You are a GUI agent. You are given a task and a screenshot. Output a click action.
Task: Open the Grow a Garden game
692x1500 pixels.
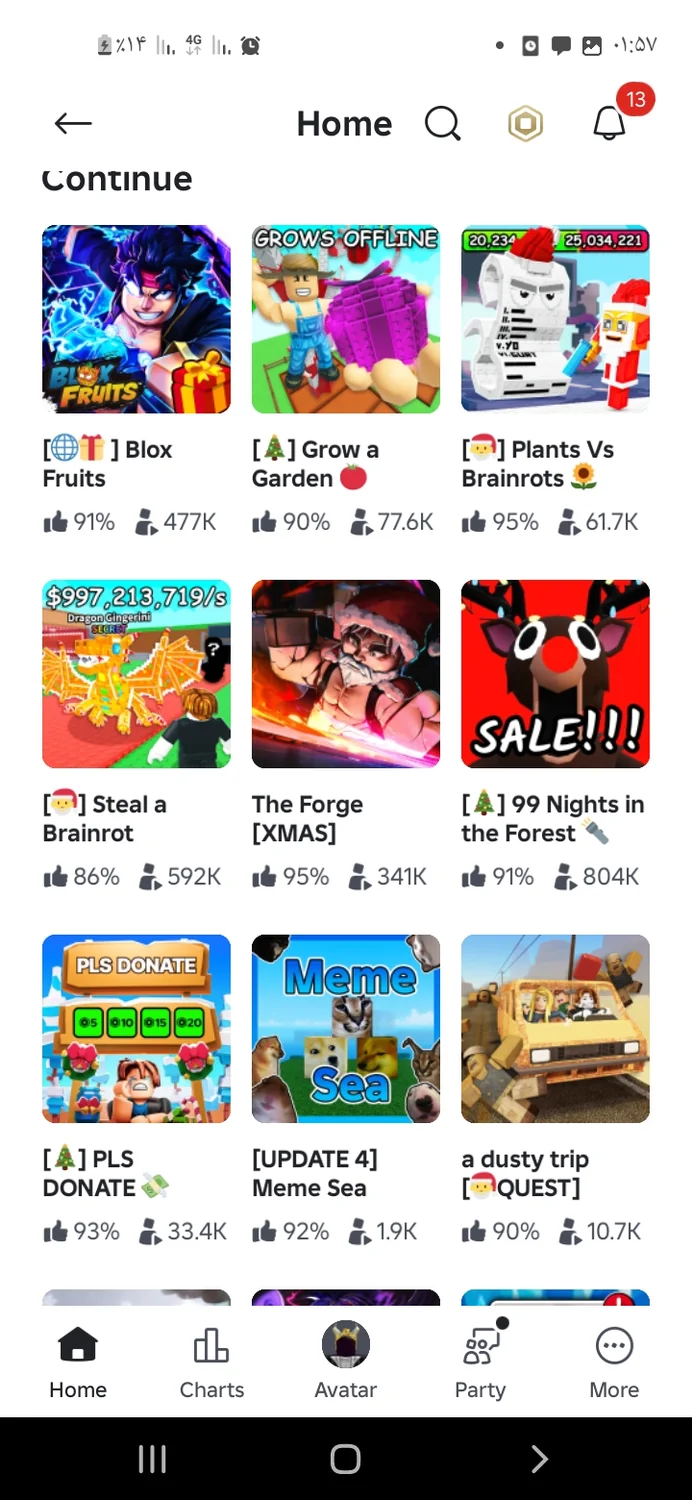pyautogui.click(x=345, y=319)
